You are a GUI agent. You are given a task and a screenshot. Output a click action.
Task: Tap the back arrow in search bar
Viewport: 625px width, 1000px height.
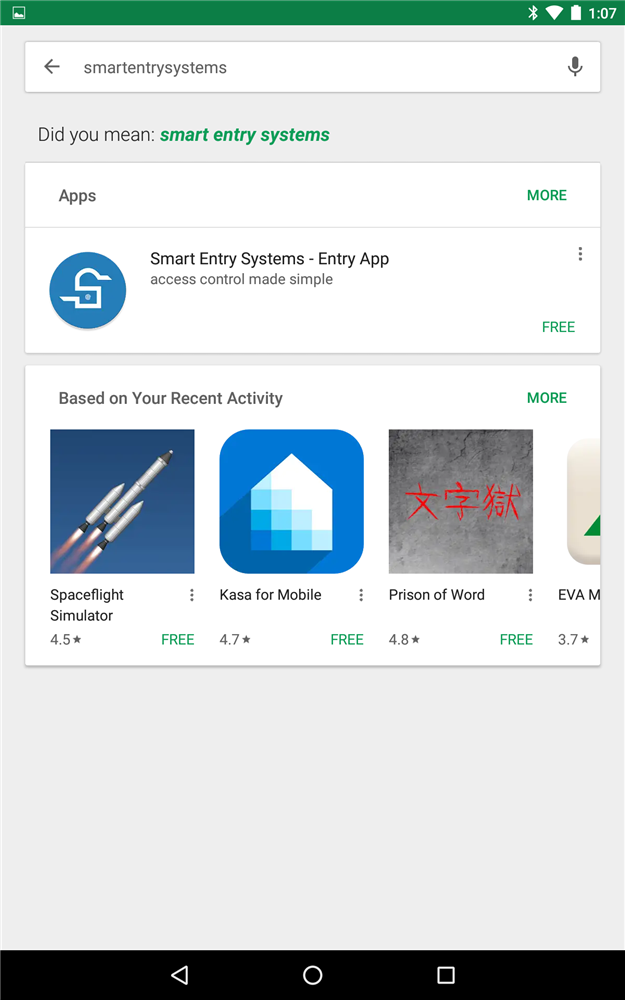(52, 66)
